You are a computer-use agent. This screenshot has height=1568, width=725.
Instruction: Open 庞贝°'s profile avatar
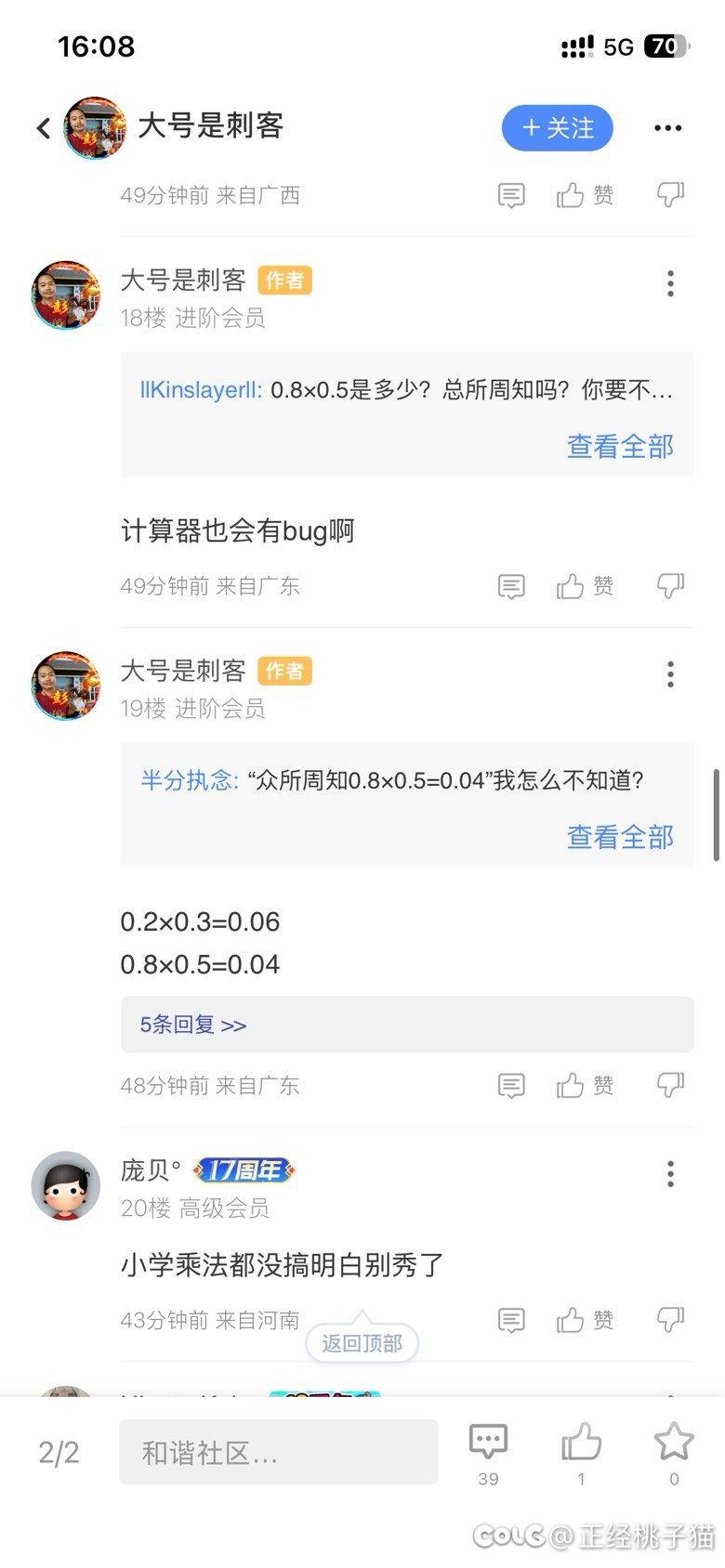click(65, 1185)
